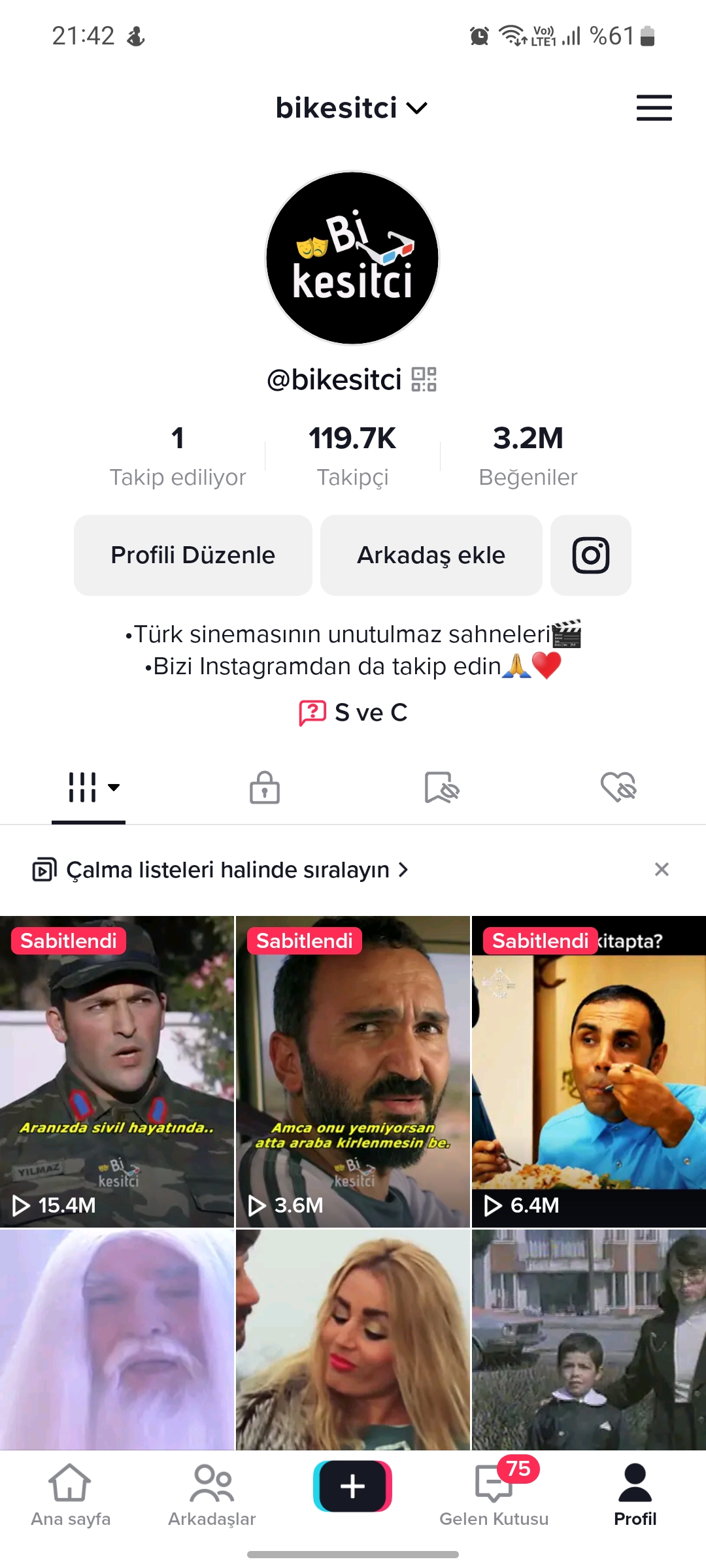The image size is (706, 1568).
Task: Tap Arkadaş ekle button
Action: click(431, 555)
